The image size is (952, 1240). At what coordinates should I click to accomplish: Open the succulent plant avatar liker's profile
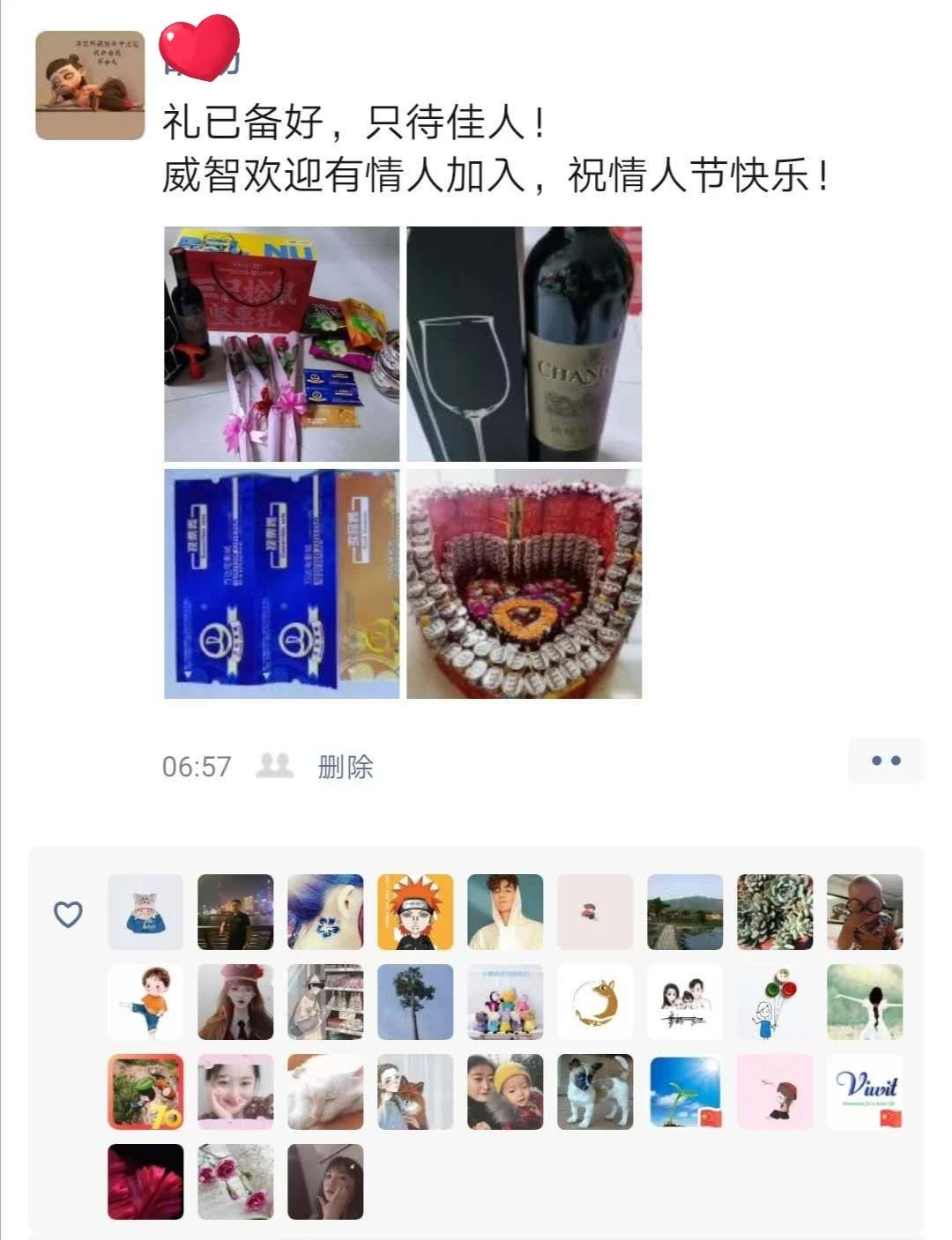tap(775, 912)
